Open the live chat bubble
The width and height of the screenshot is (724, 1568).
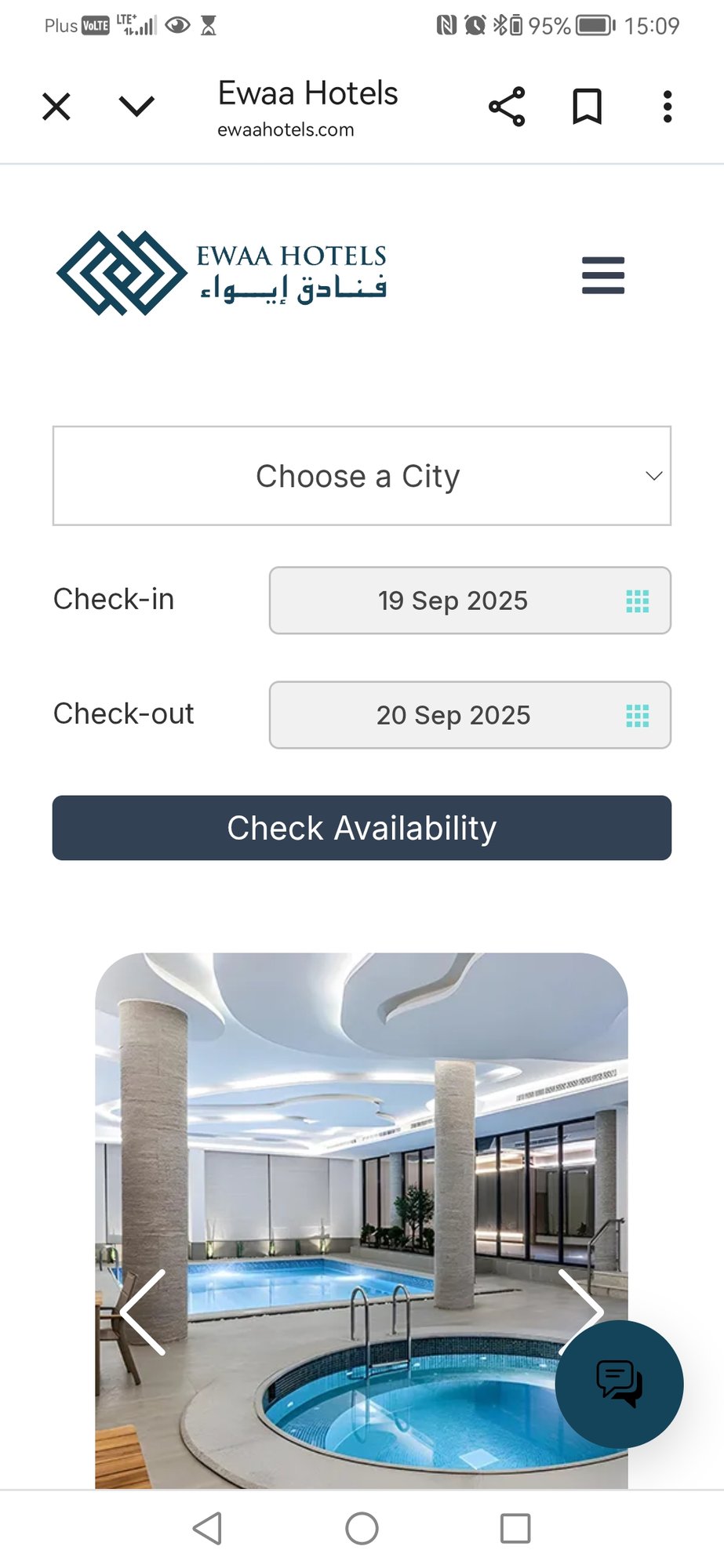coord(619,1384)
